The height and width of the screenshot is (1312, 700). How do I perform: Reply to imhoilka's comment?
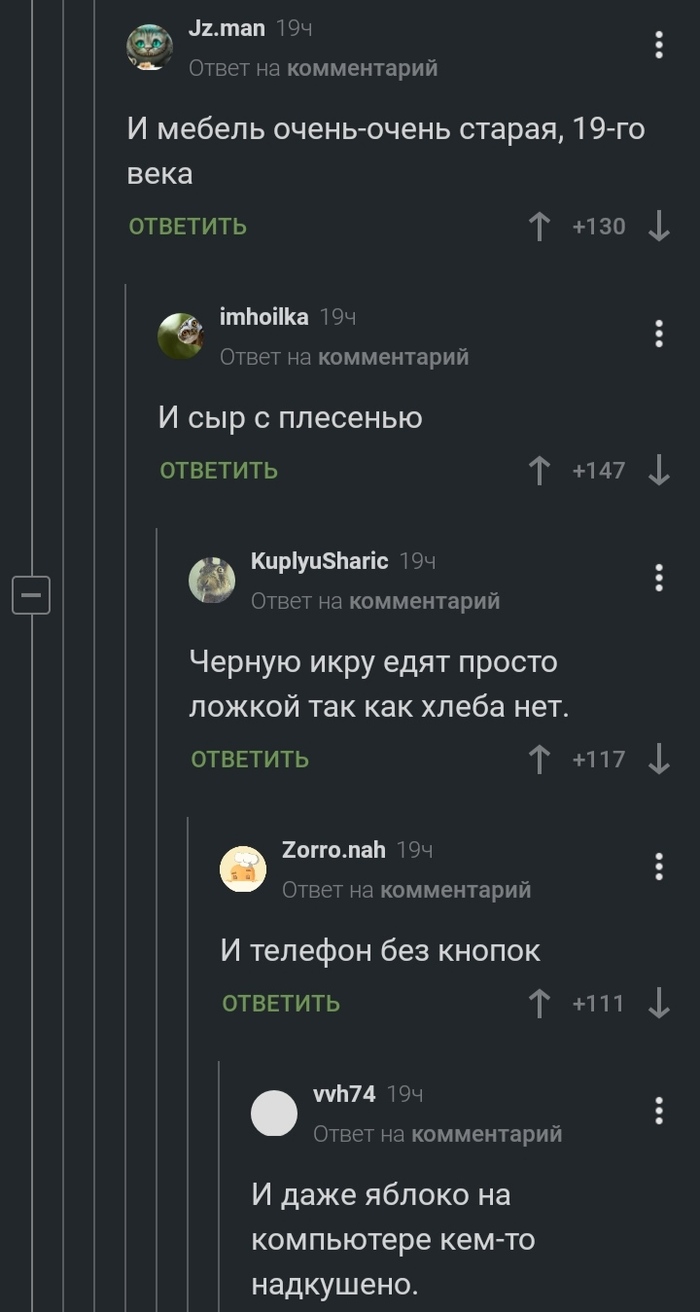218,470
